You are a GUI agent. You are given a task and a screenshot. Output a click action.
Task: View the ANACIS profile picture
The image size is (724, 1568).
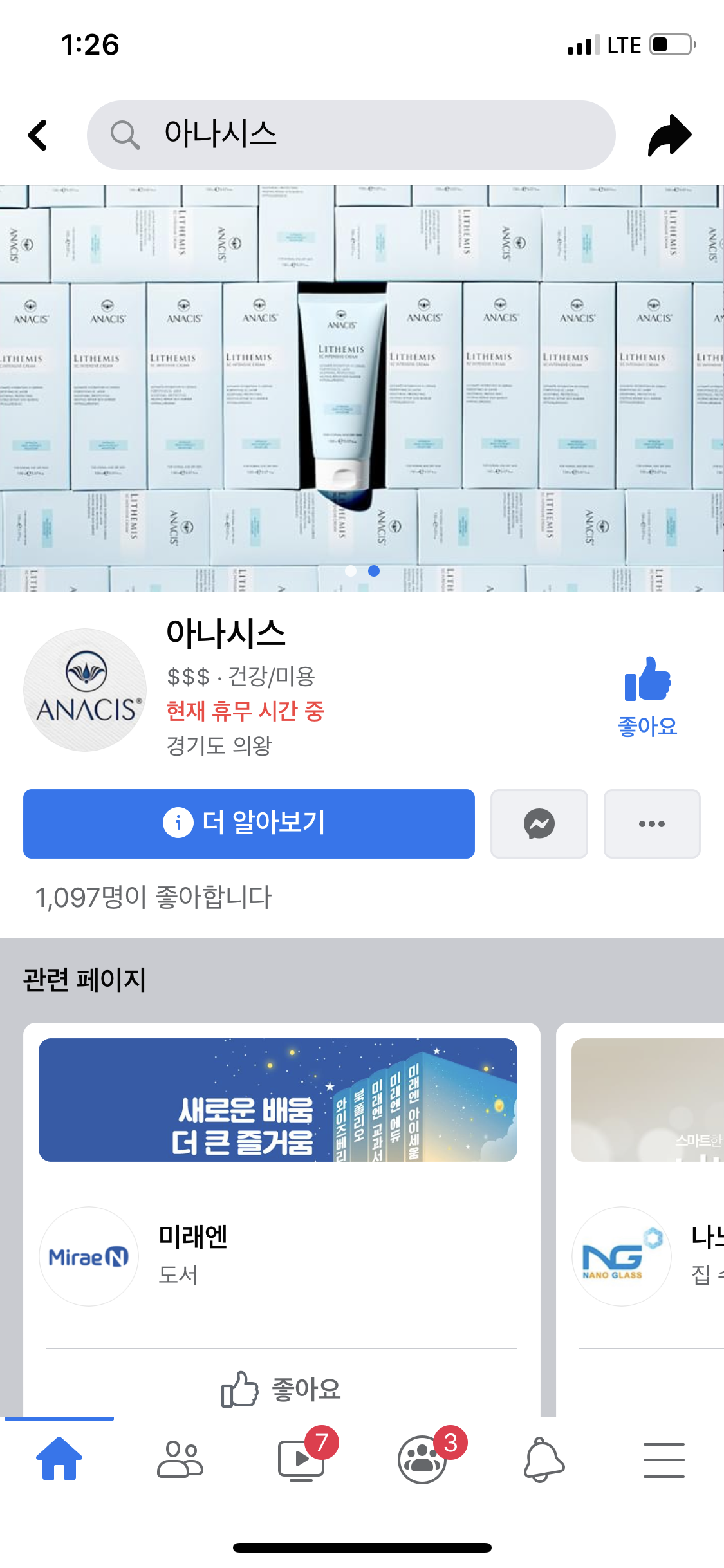coord(85,690)
